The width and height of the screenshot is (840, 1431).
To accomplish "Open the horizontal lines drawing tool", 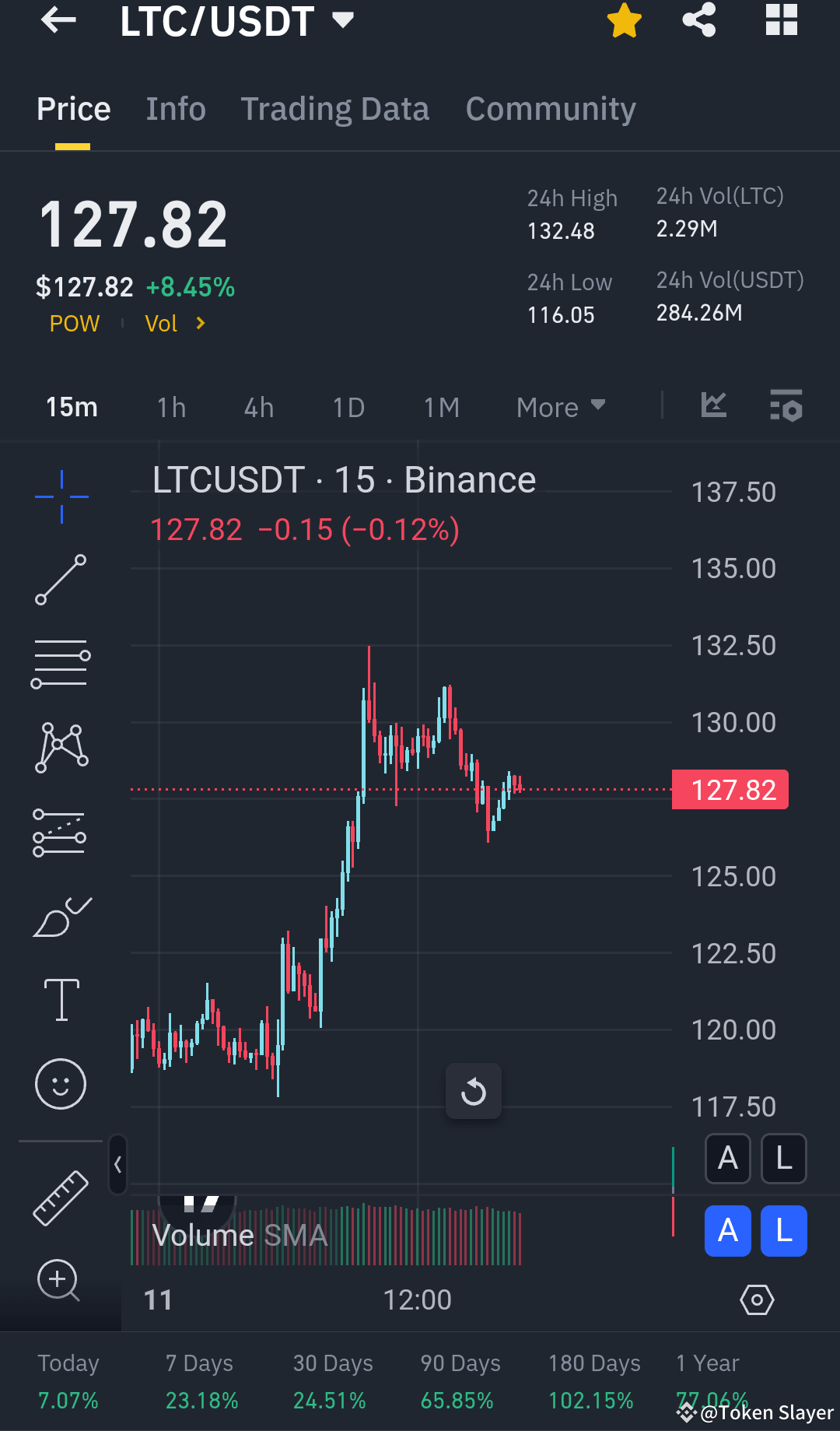I will [x=61, y=662].
